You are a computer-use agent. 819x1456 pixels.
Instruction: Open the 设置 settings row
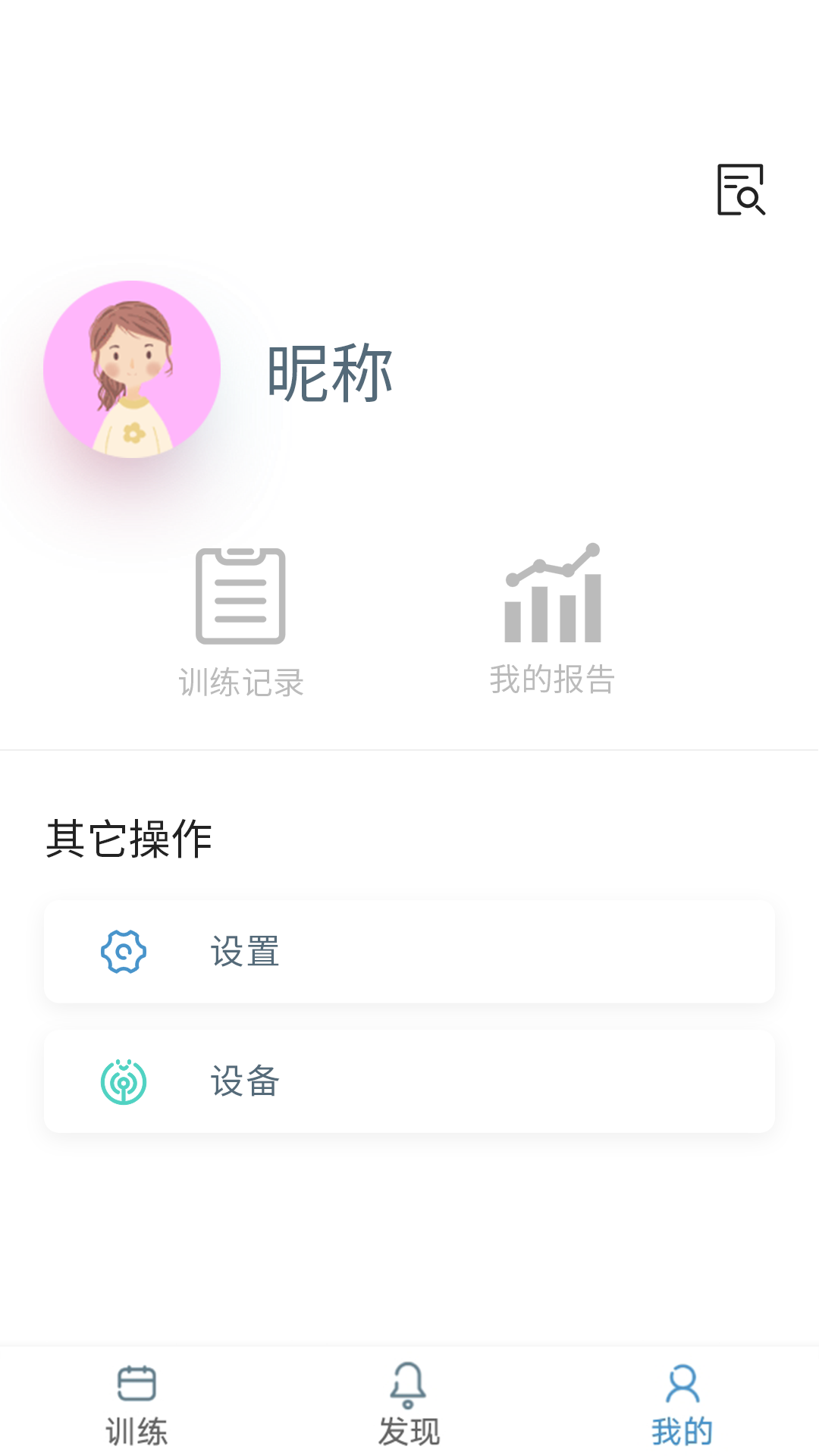[409, 952]
